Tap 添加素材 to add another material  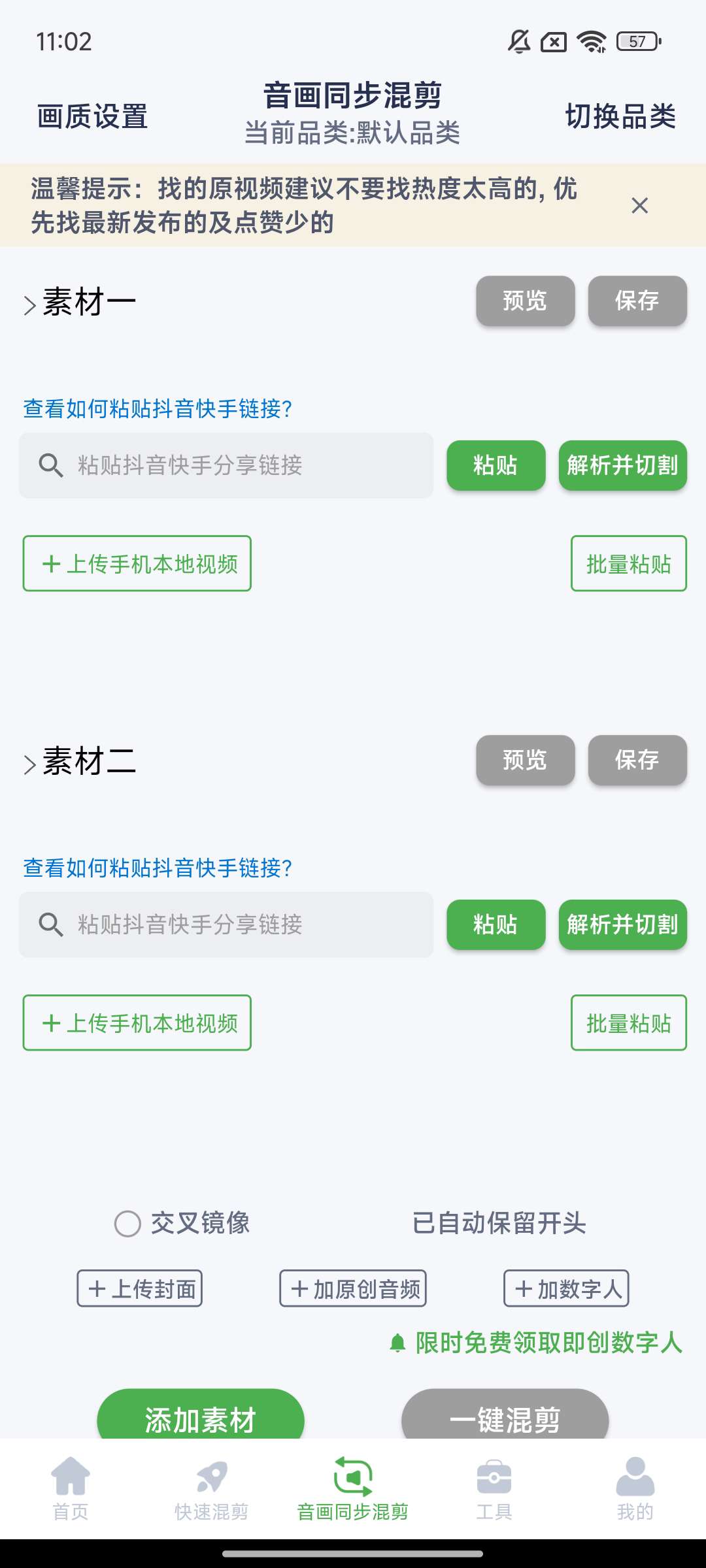[200, 1416]
